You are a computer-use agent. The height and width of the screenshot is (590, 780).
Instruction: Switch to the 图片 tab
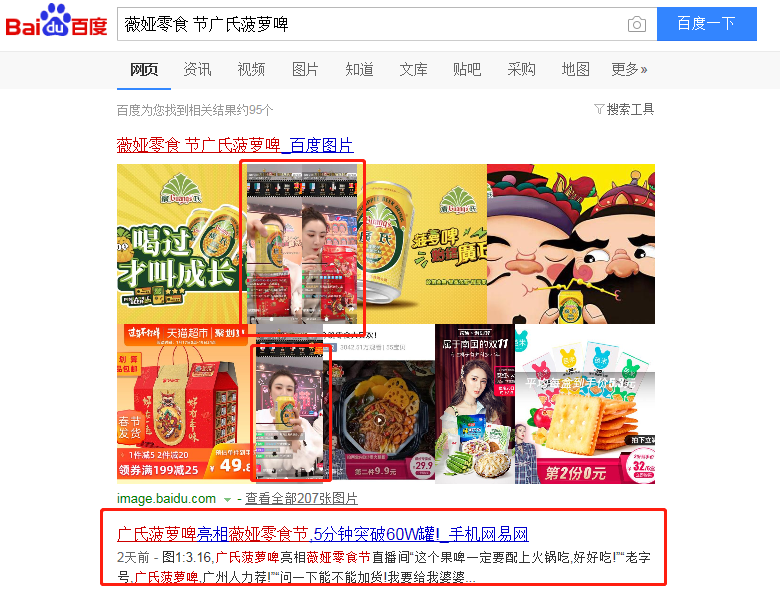coord(305,69)
